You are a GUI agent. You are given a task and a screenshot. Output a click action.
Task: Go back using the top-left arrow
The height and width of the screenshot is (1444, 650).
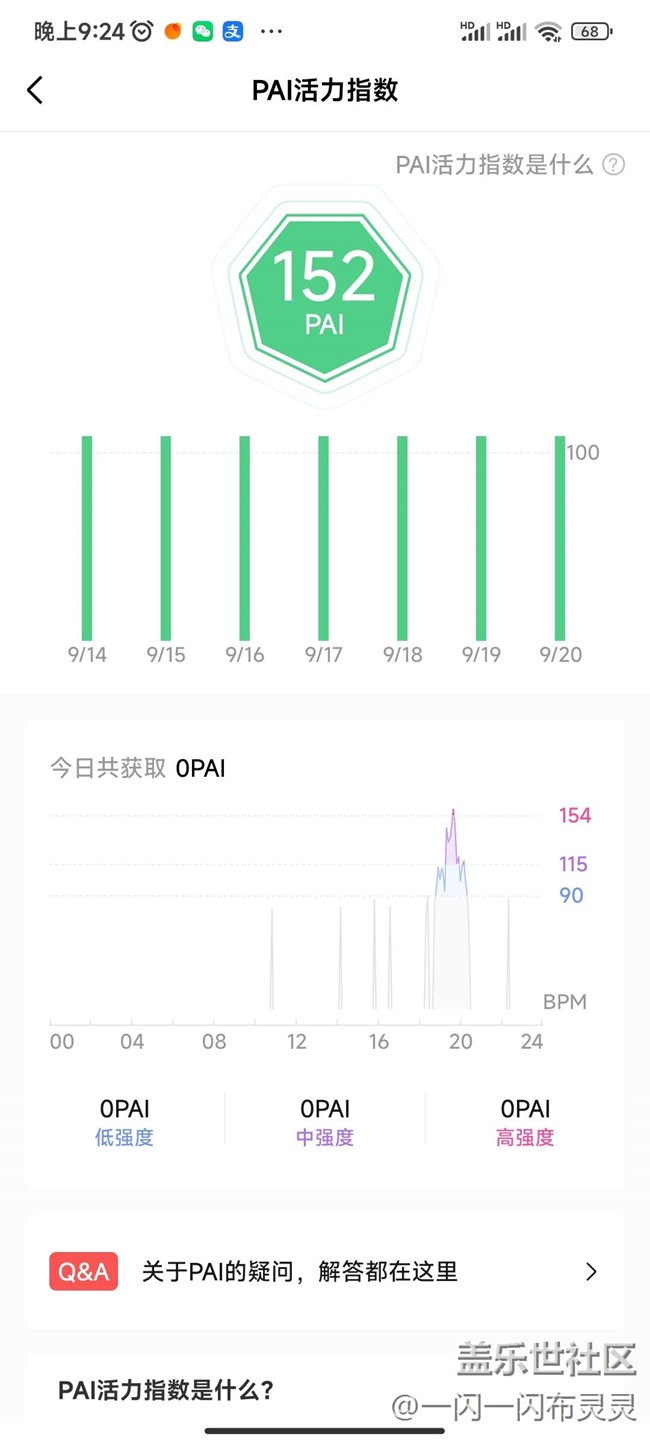pyautogui.click(x=35, y=90)
